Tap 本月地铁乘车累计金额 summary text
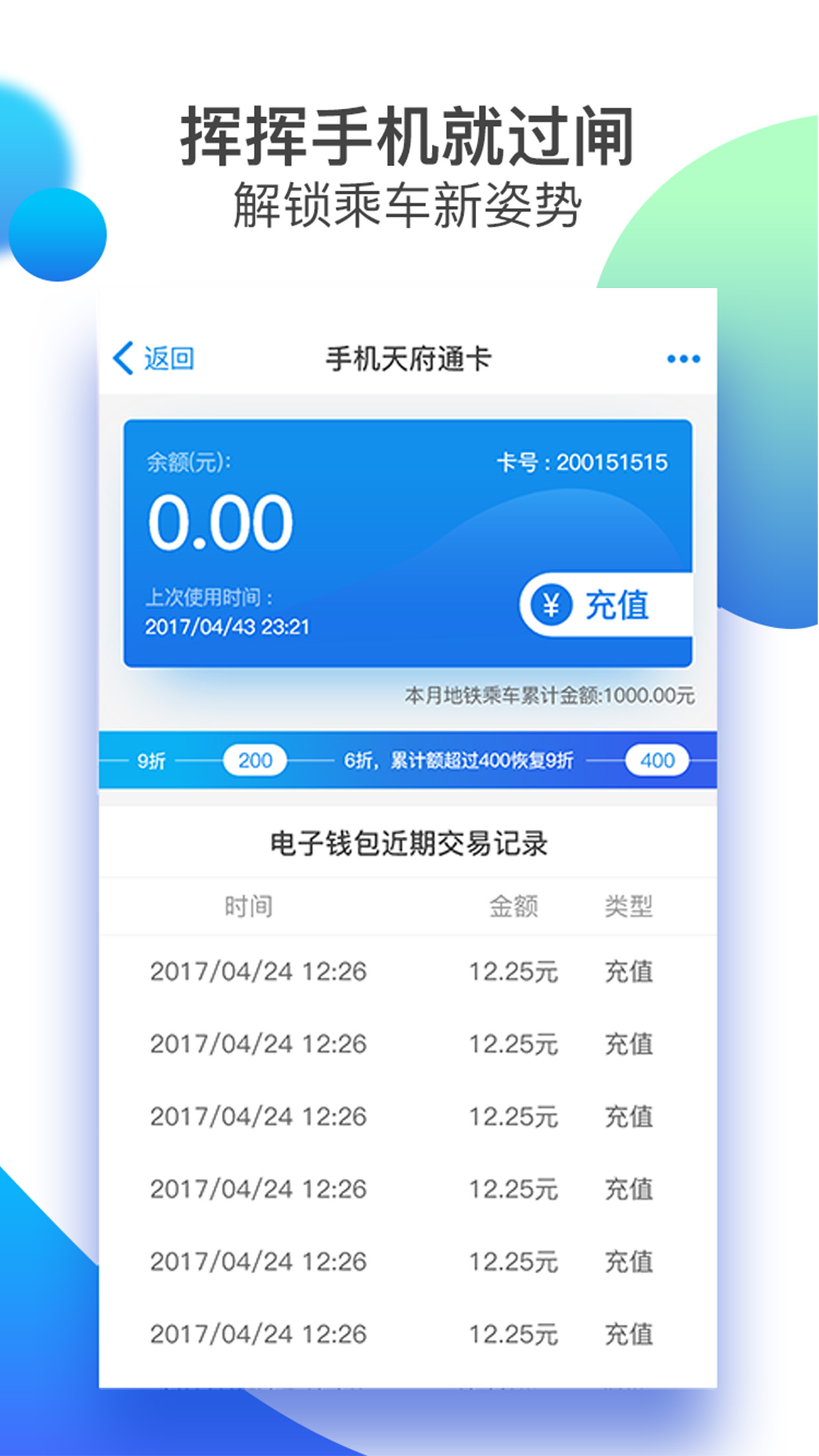Viewport: 819px width, 1456px height. click(x=553, y=694)
